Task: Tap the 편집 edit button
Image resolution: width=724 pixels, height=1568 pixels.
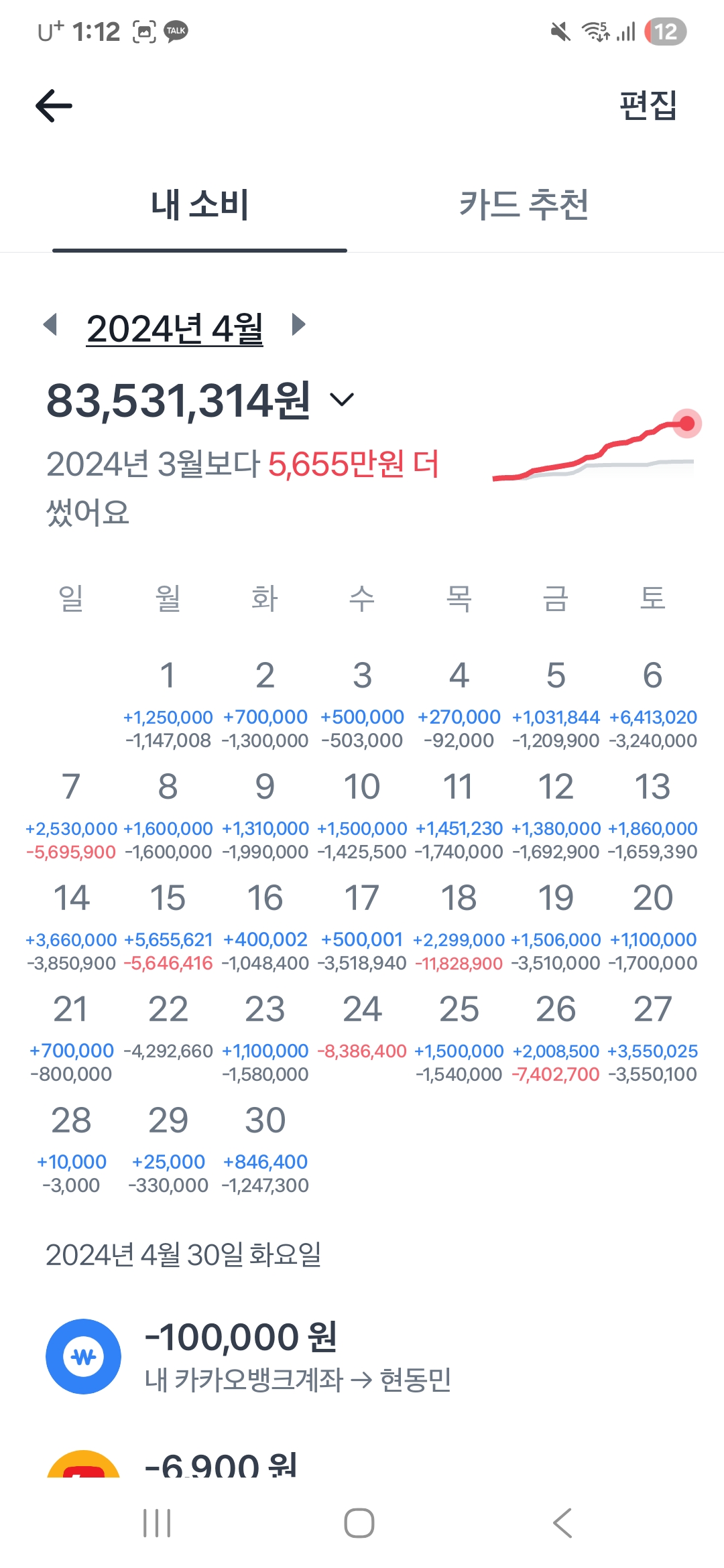Action: pyautogui.click(x=648, y=106)
